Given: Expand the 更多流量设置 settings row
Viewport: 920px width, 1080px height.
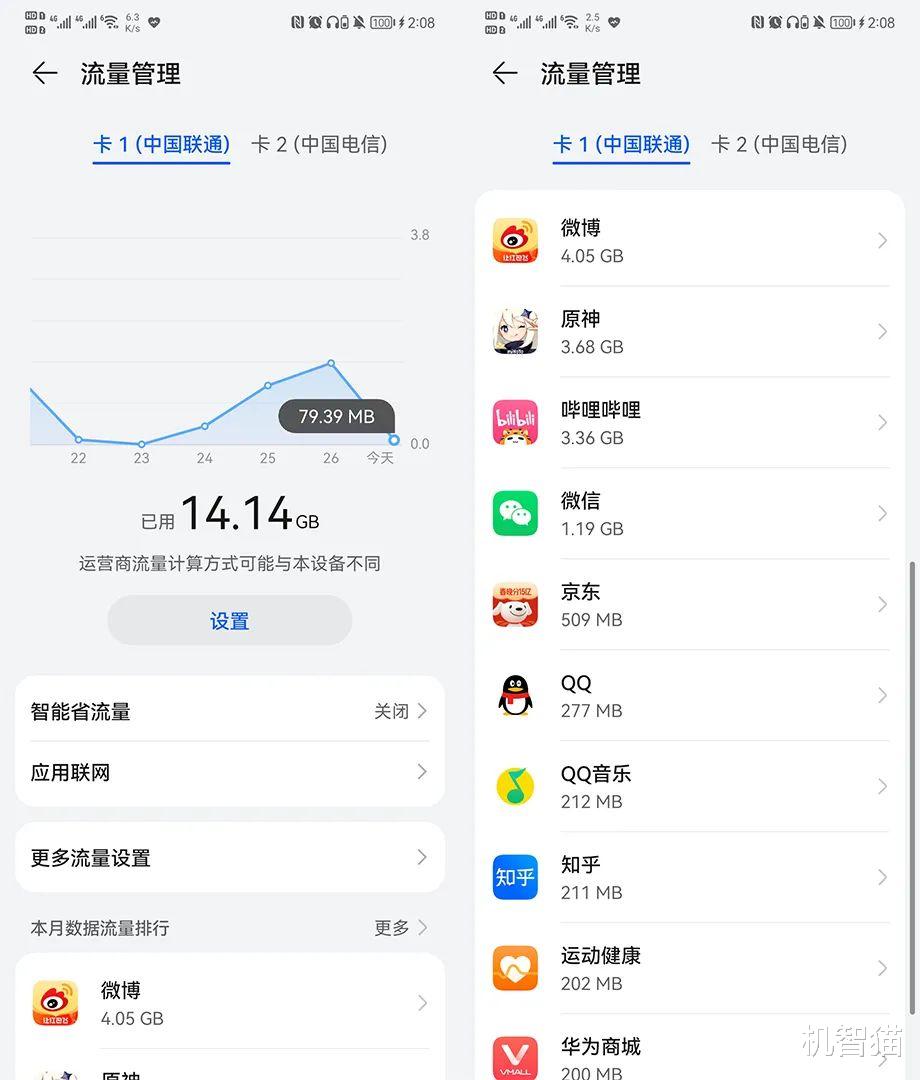Looking at the screenshot, I should click(229, 856).
